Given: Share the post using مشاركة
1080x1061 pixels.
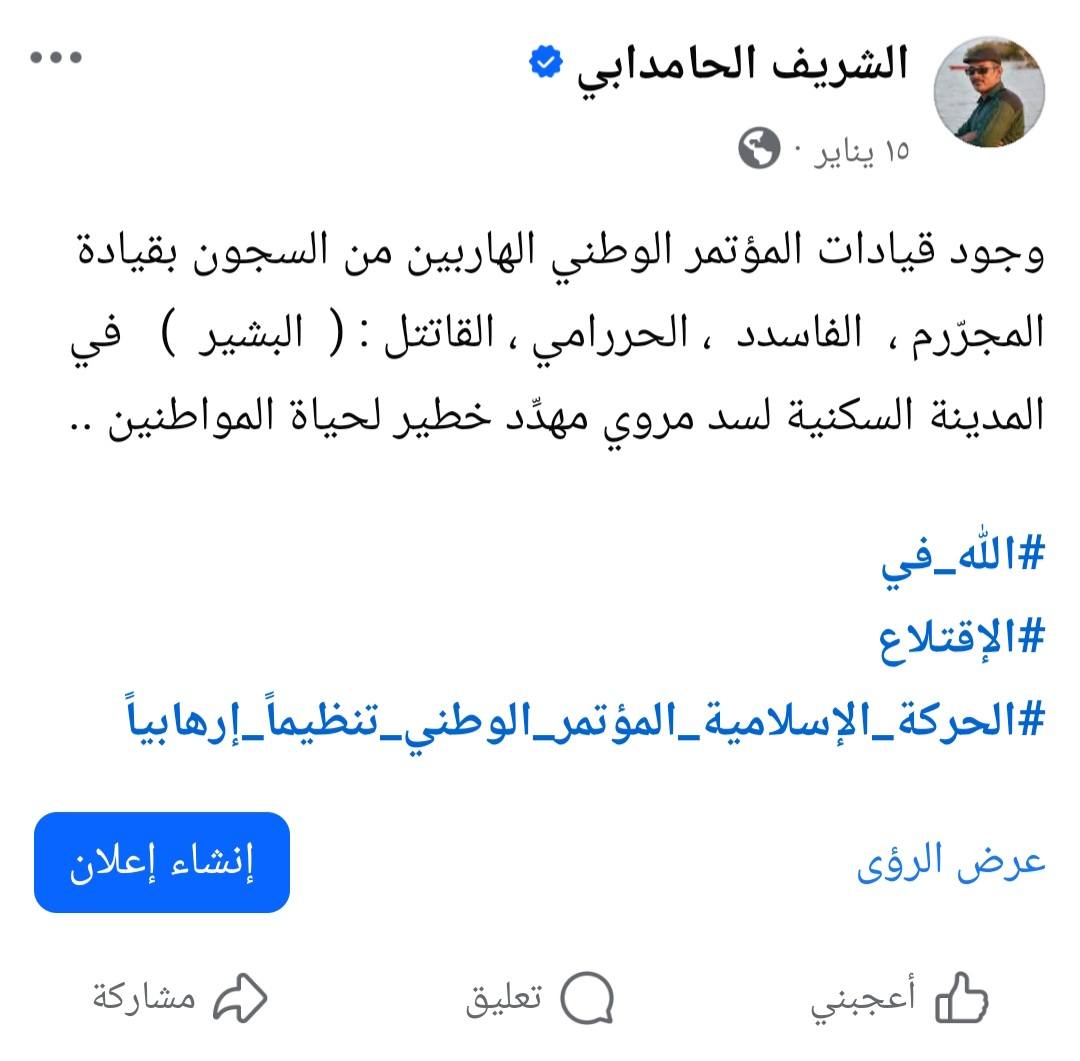Looking at the screenshot, I should point(180,999).
